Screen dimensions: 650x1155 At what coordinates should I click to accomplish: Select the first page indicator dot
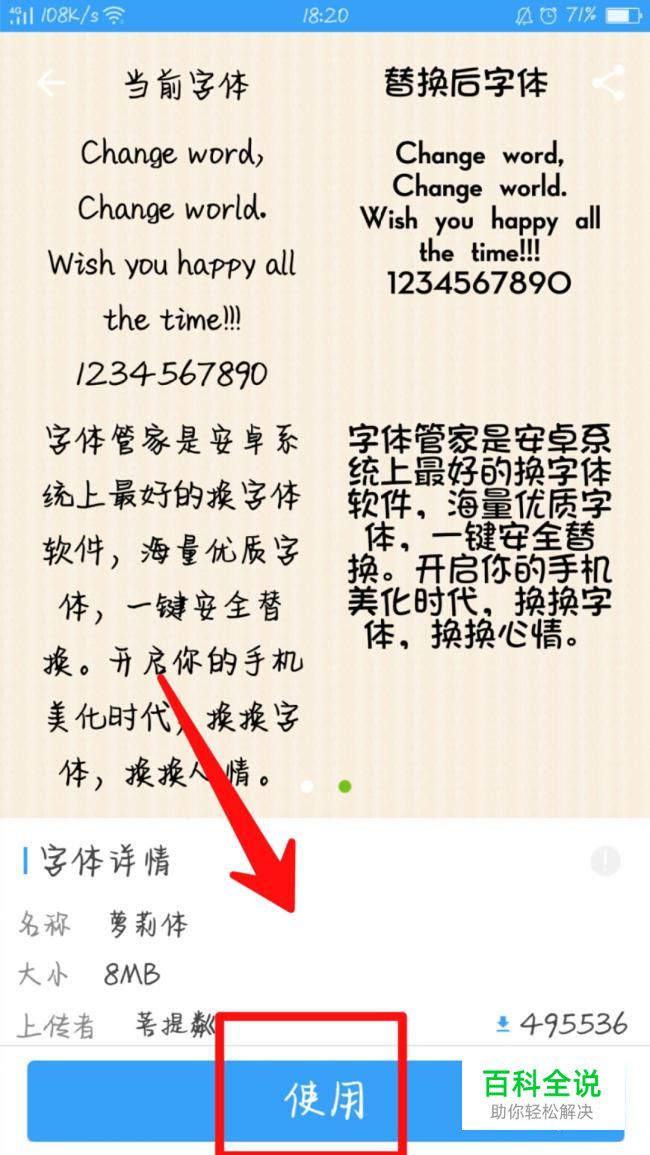click(307, 787)
